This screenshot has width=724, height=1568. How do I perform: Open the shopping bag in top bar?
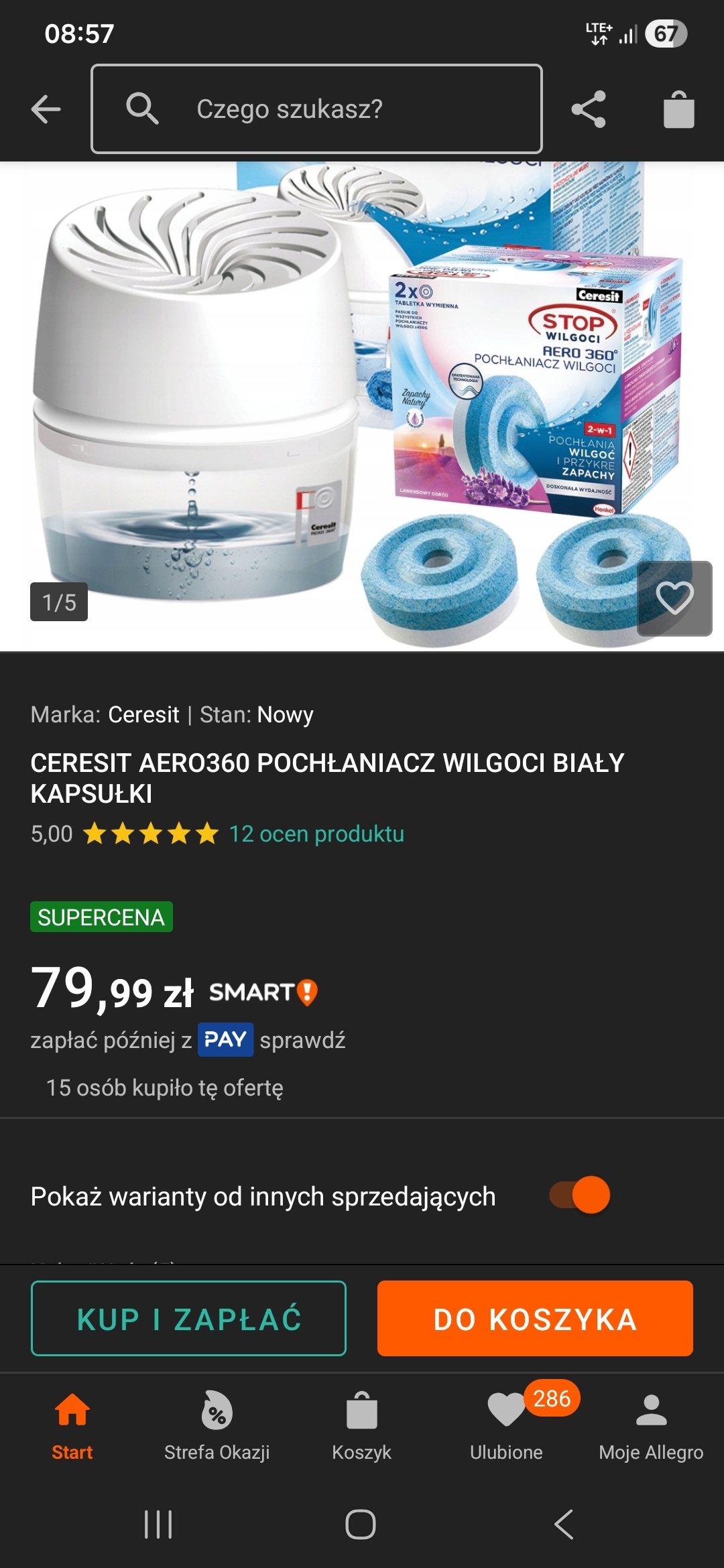[x=678, y=109]
